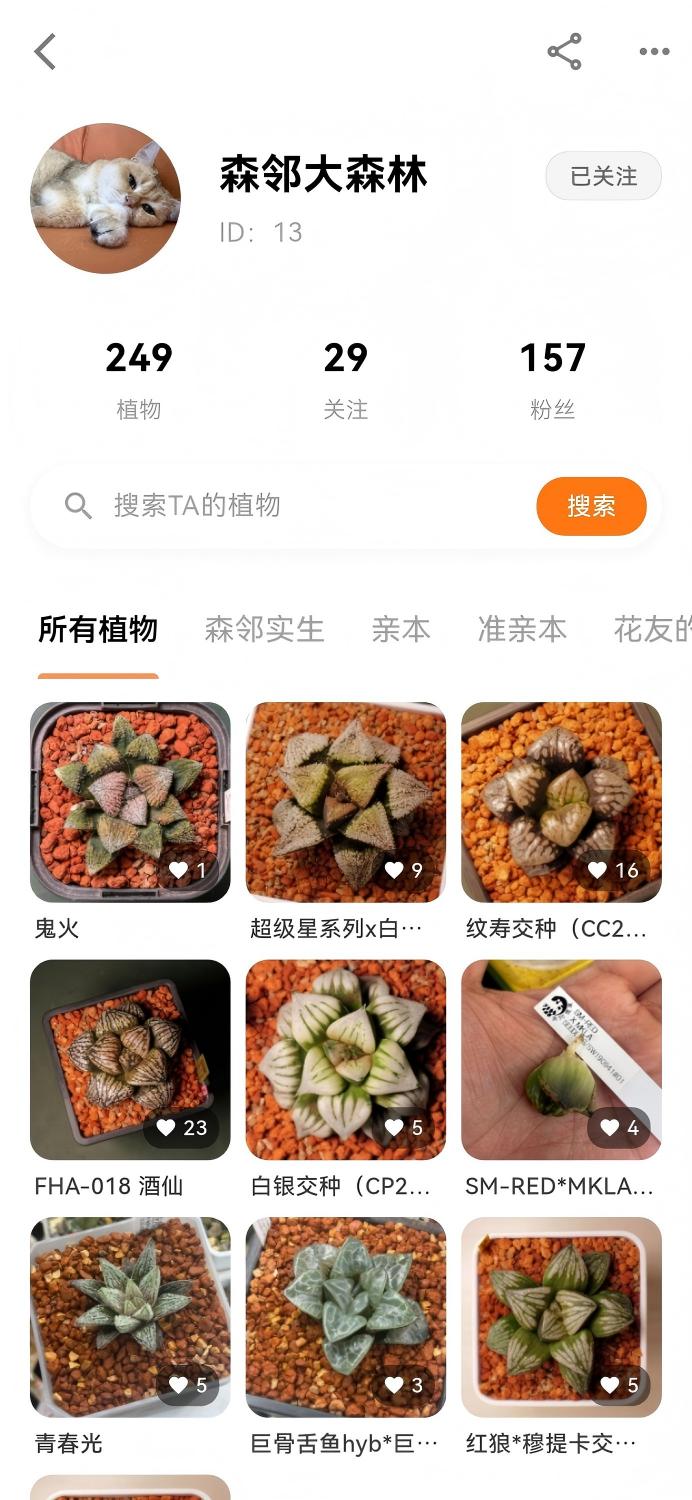View the FHA-018 酒仙 plant

pos(130,1080)
